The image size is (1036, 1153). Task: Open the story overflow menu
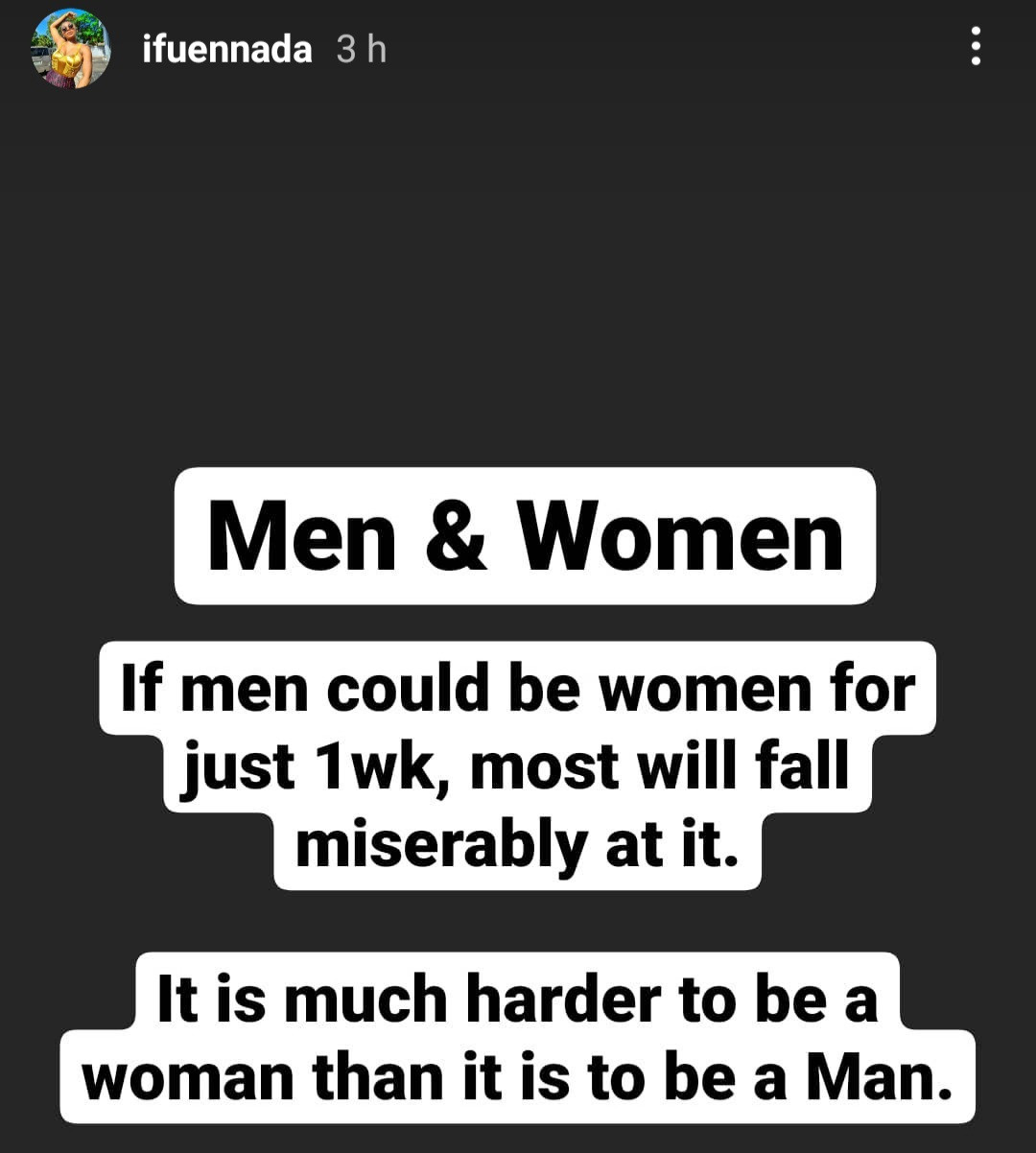click(x=976, y=46)
